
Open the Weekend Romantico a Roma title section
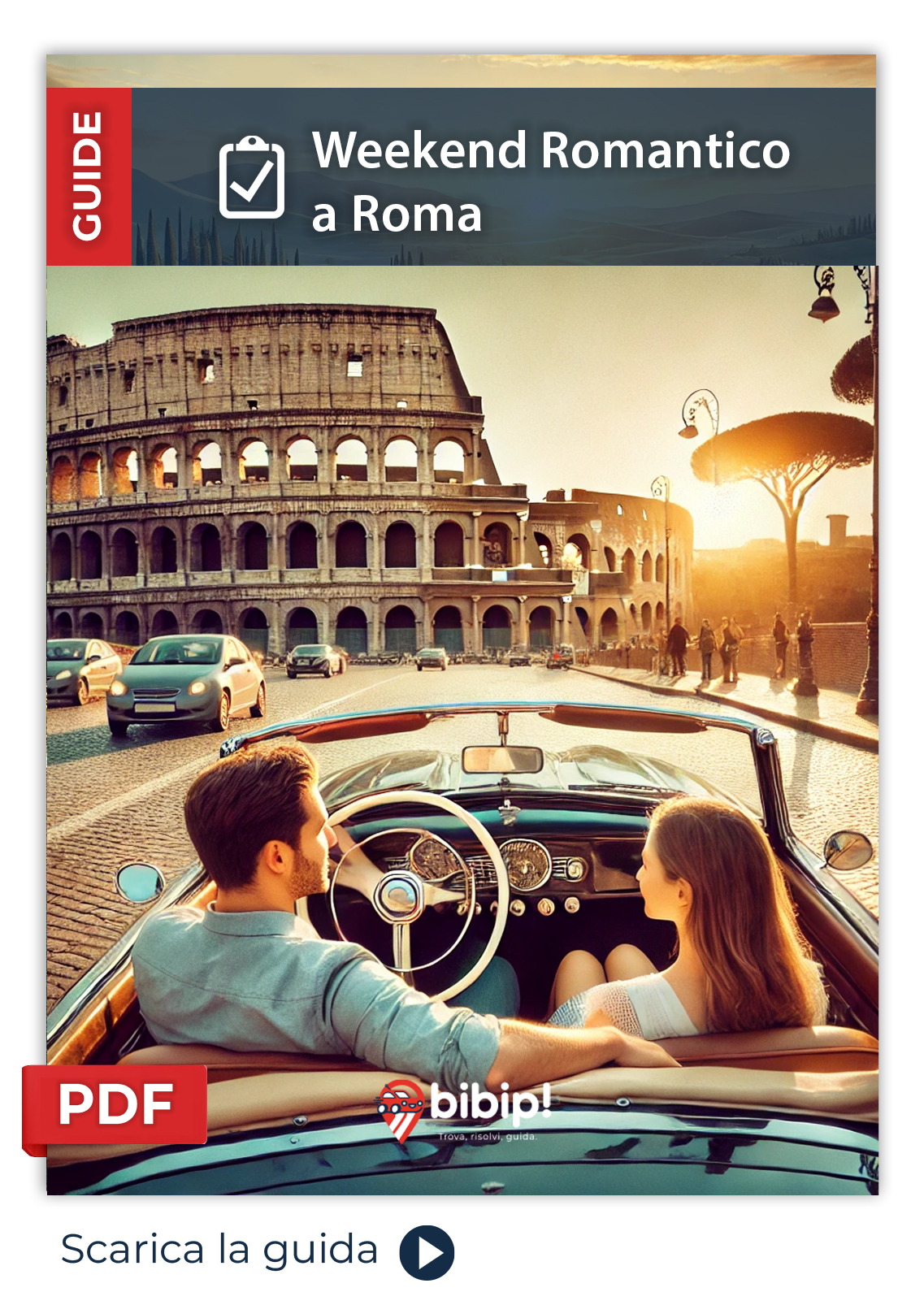point(553,180)
